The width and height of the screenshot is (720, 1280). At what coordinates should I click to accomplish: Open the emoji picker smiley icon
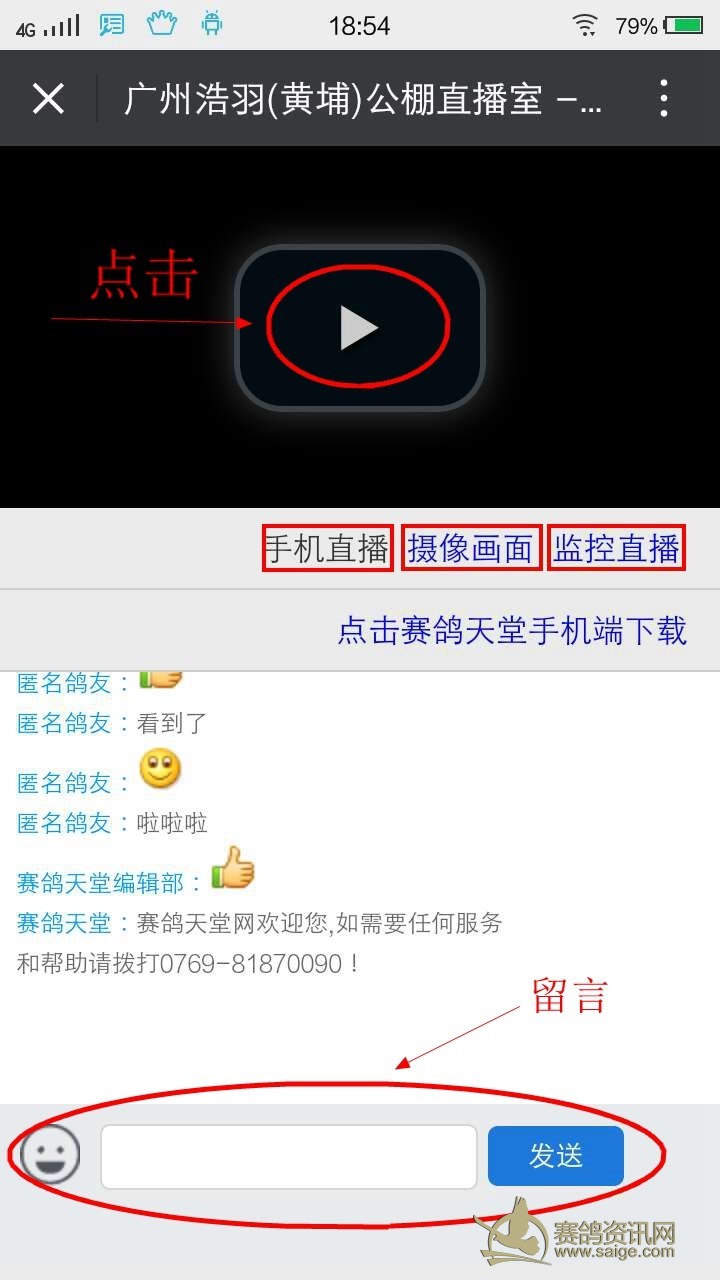point(50,1155)
